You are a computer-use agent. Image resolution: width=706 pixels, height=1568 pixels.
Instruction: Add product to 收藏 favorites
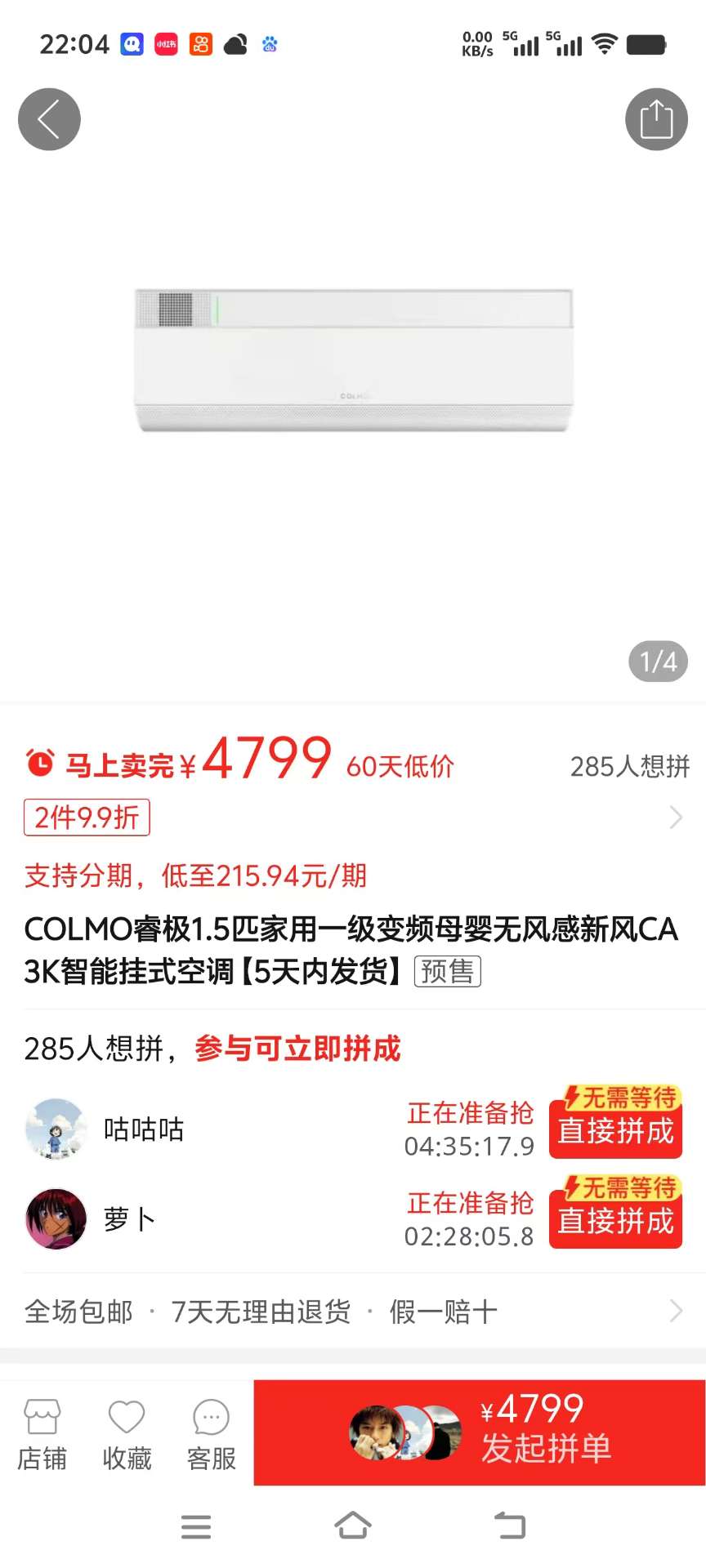pos(127,1434)
